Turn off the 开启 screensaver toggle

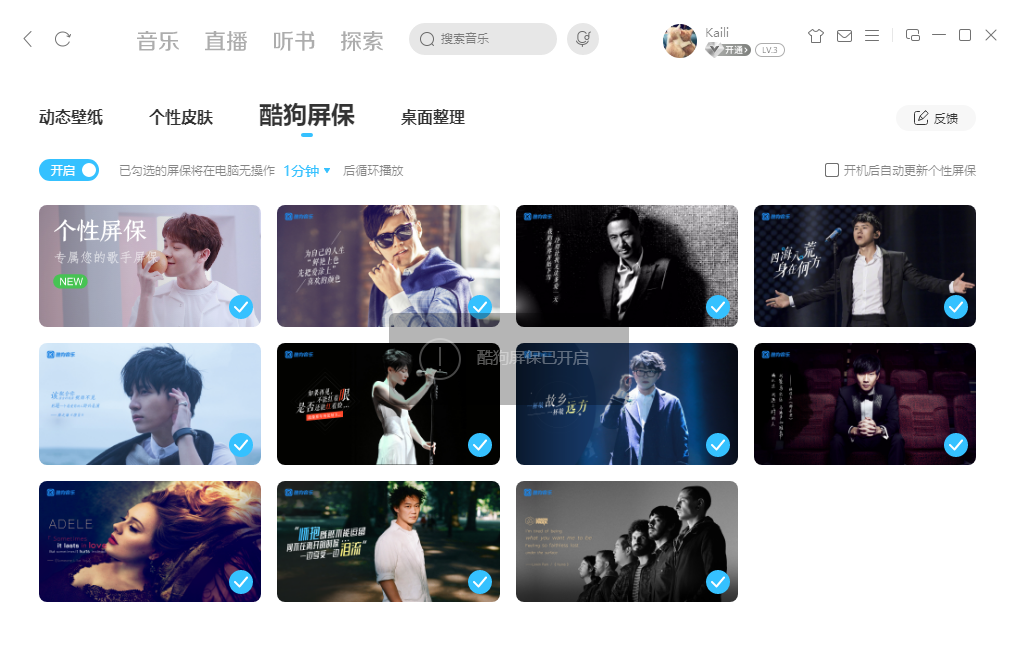pos(69,170)
